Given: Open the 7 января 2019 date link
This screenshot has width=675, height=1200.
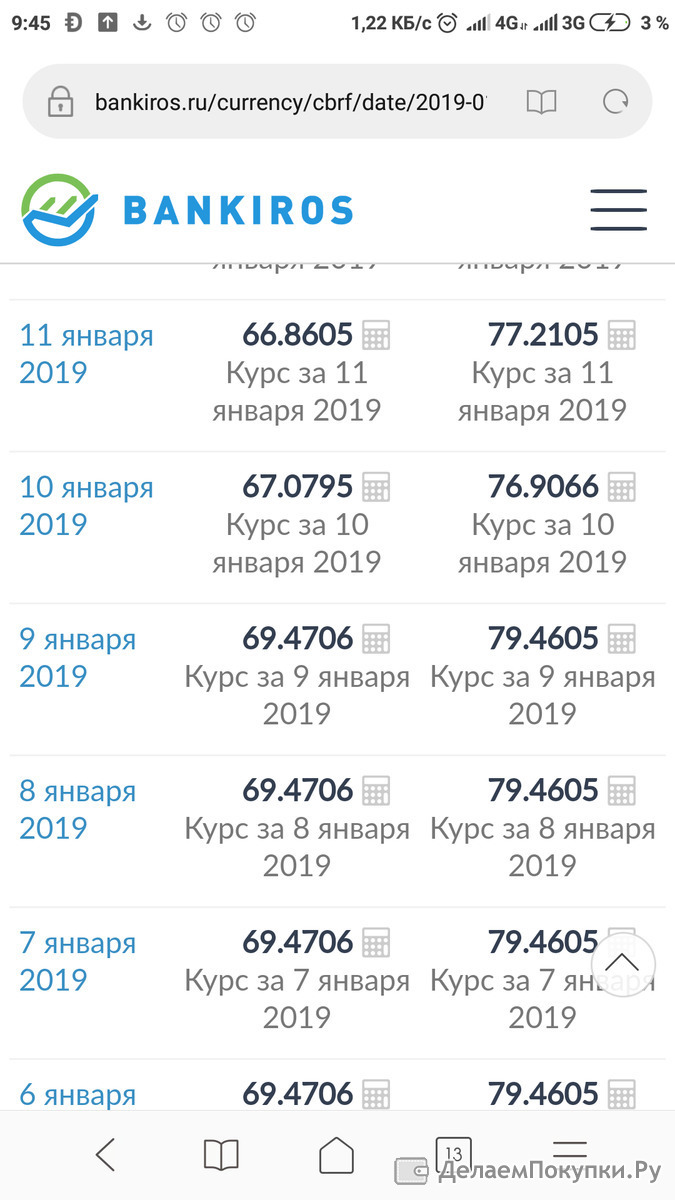Looking at the screenshot, I should [x=78, y=962].
